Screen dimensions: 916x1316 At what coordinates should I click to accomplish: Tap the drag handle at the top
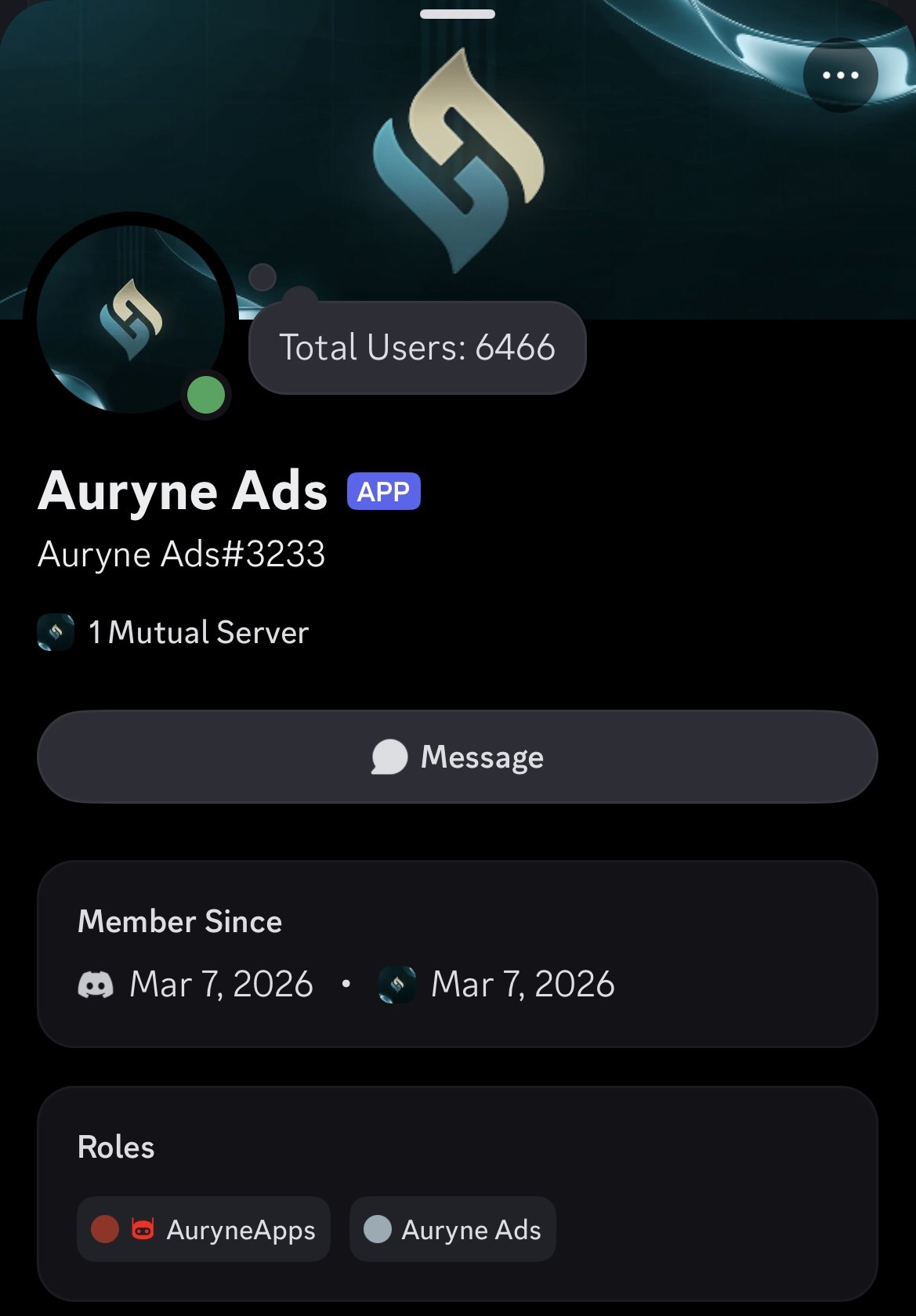(x=458, y=13)
